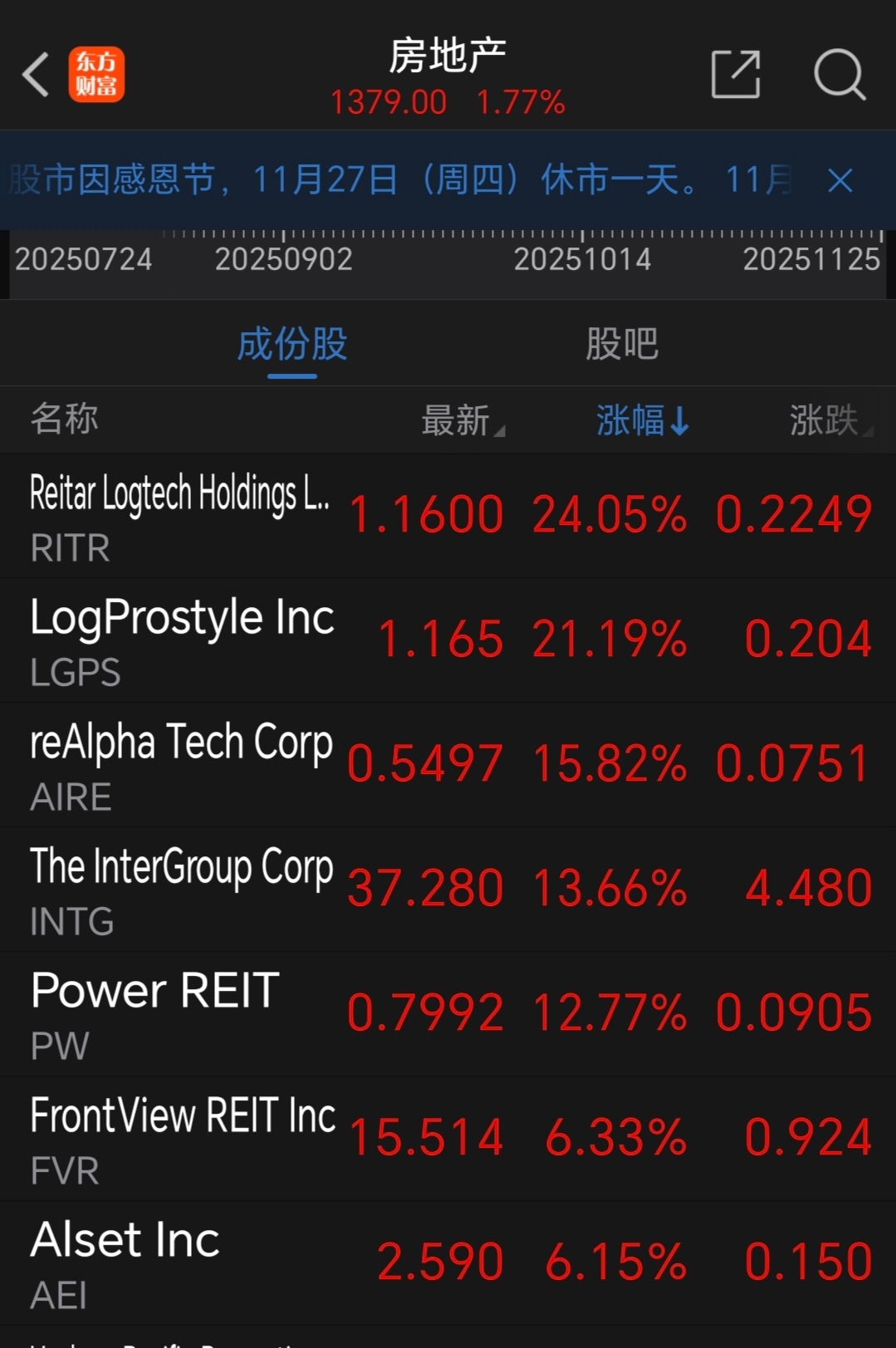Switch to the 成份股 tab
This screenshot has height=1348, width=896.
click(x=292, y=345)
